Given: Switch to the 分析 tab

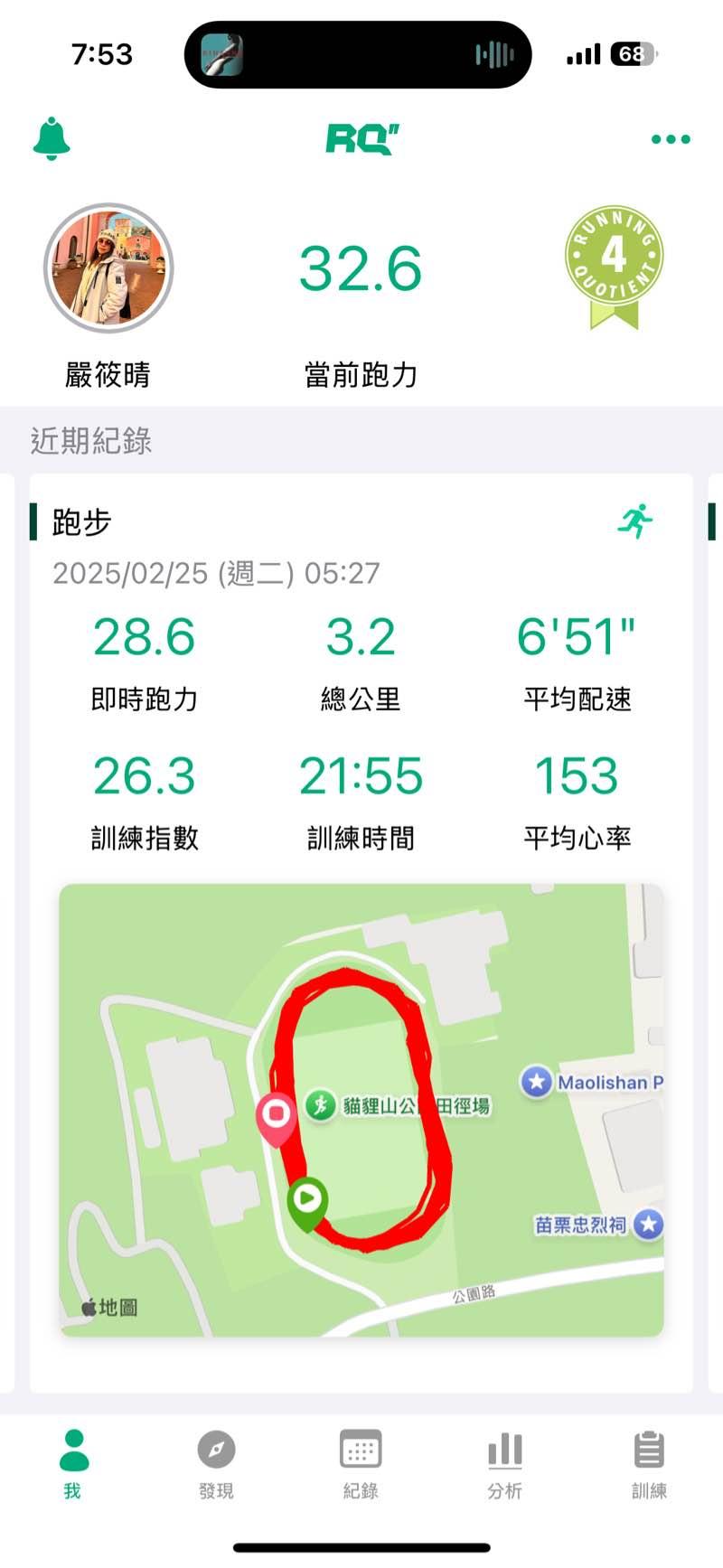Looking at the screenshot, I should click(x=504, y=1464).
